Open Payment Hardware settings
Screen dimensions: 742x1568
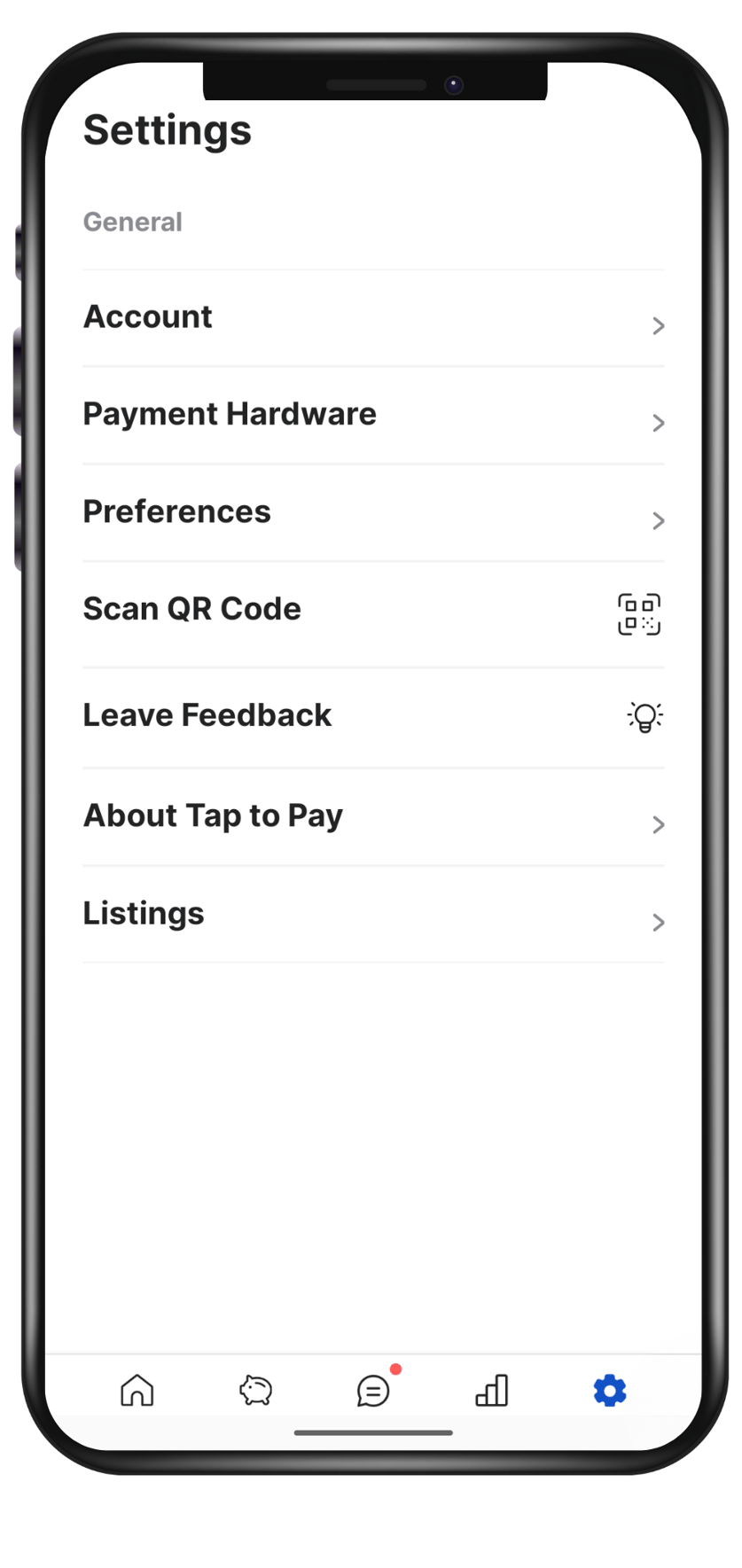click(x=229, y=414)
